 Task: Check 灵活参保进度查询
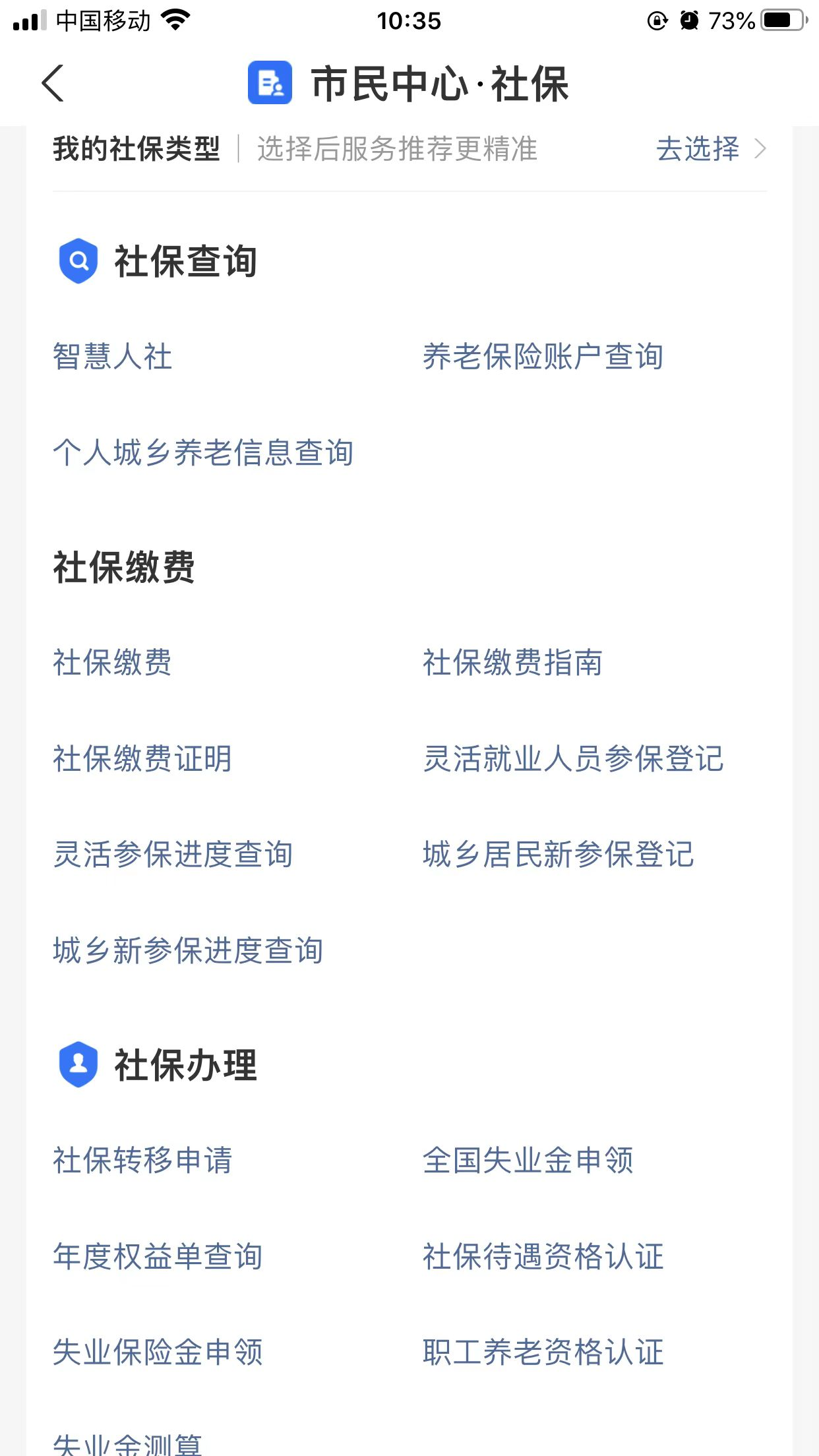(173, 855)
